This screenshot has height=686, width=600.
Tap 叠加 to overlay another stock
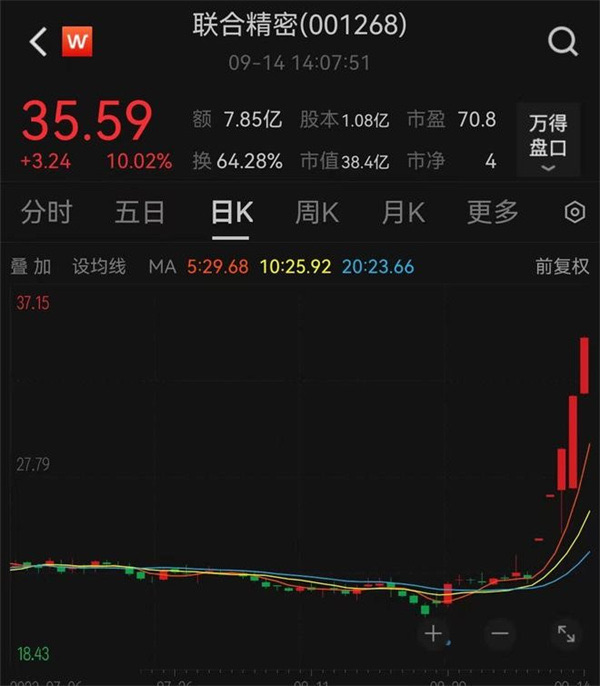pos(30,267)
